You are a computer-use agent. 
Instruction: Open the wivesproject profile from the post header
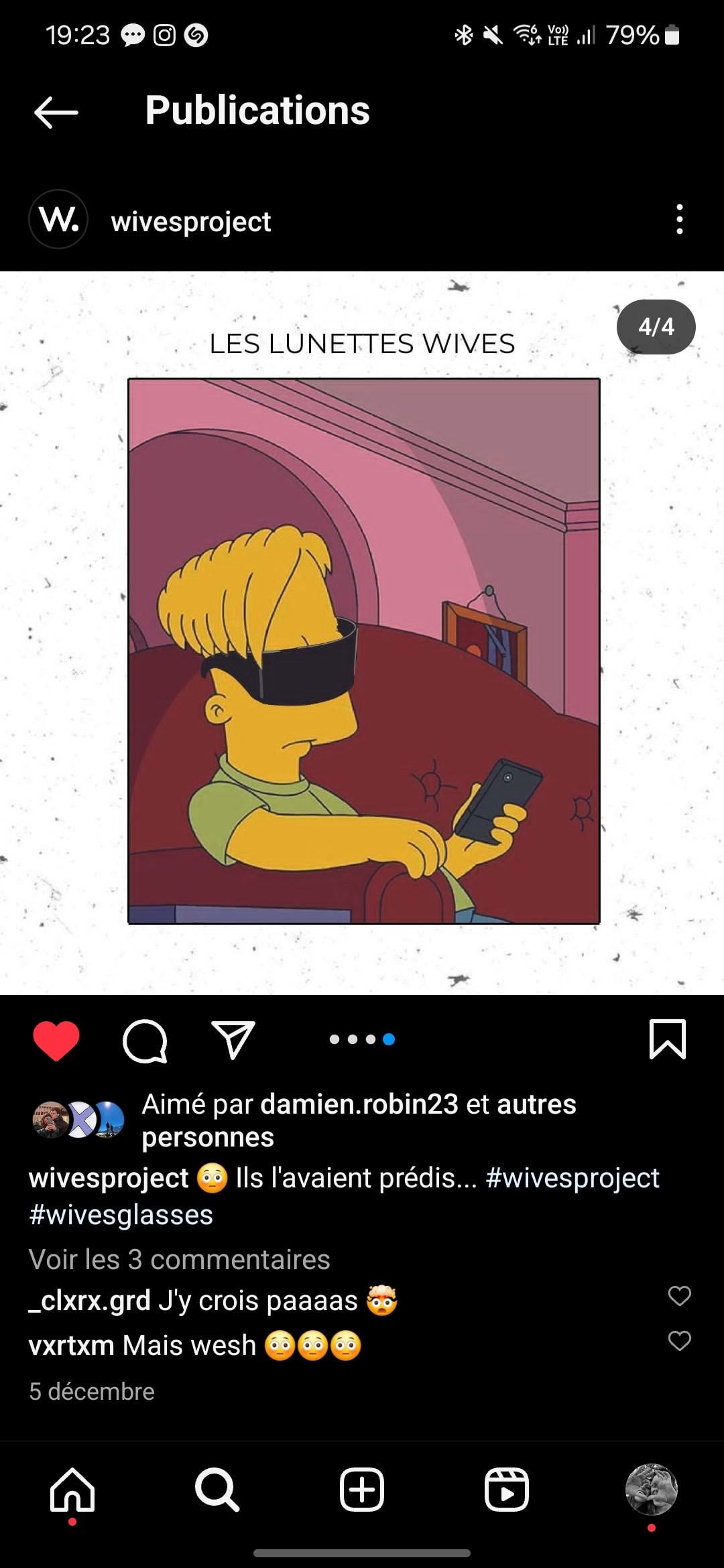point(190,221)
